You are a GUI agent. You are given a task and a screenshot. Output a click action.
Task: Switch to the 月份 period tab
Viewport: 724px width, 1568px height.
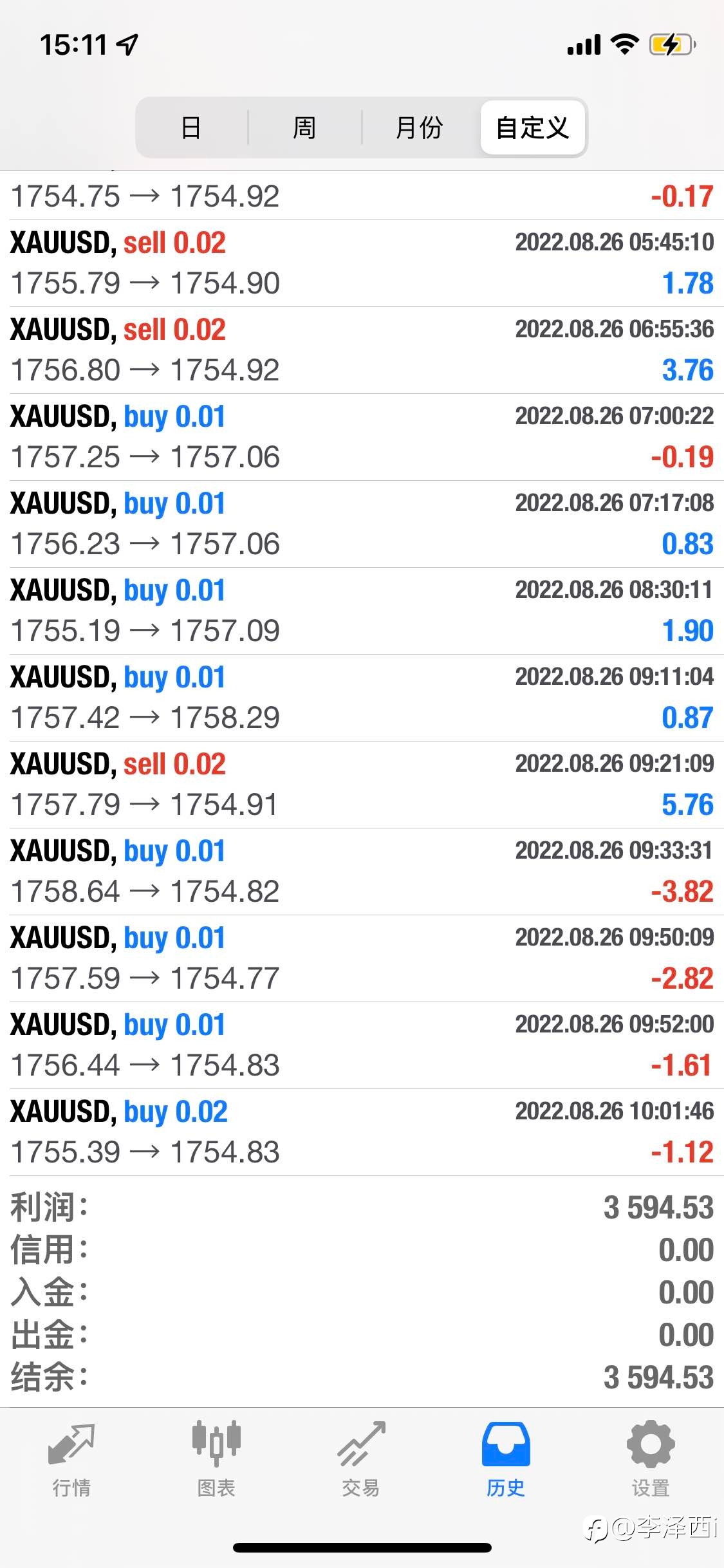point(420,127)
